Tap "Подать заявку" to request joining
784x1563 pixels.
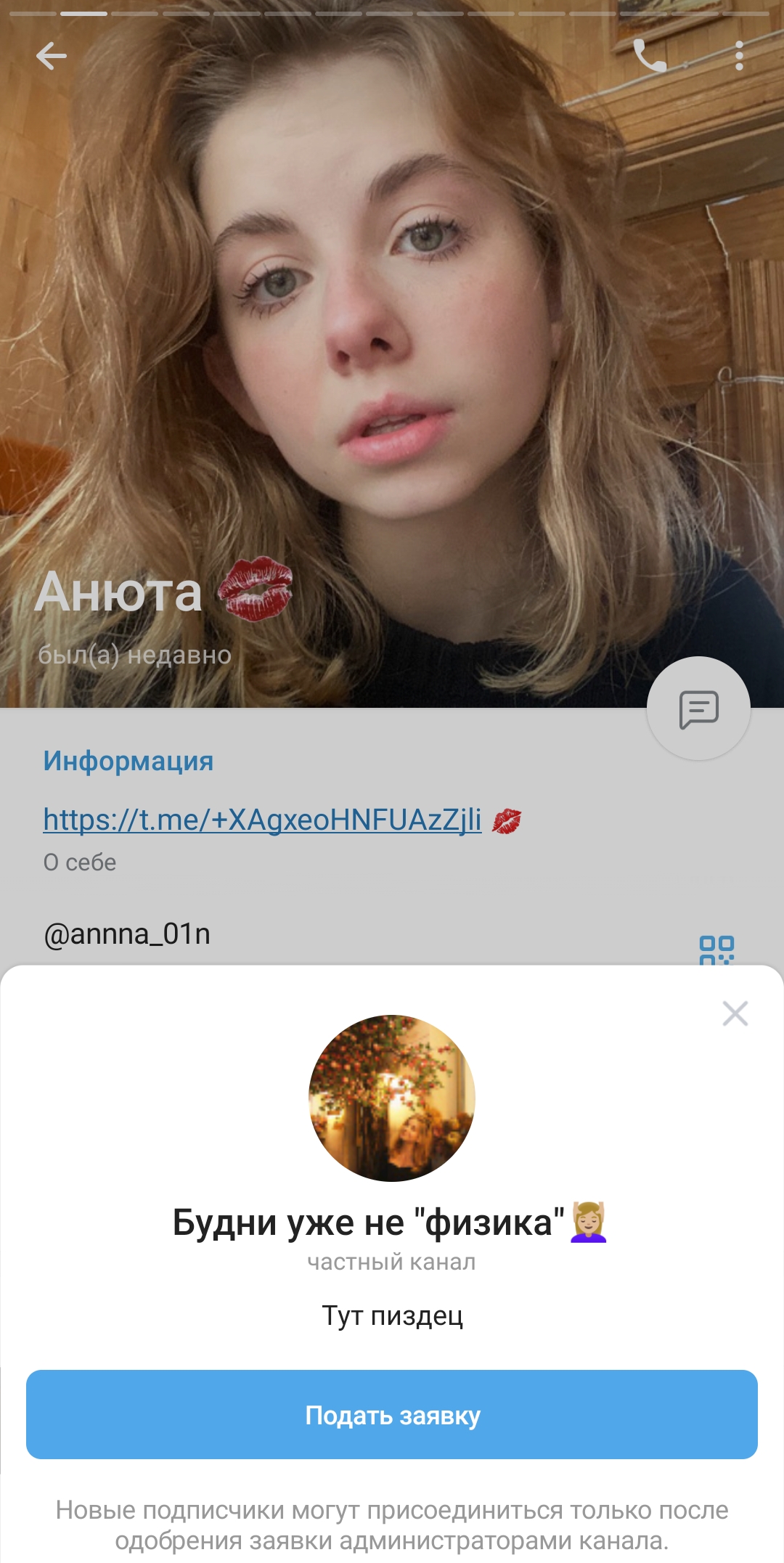392,1414
